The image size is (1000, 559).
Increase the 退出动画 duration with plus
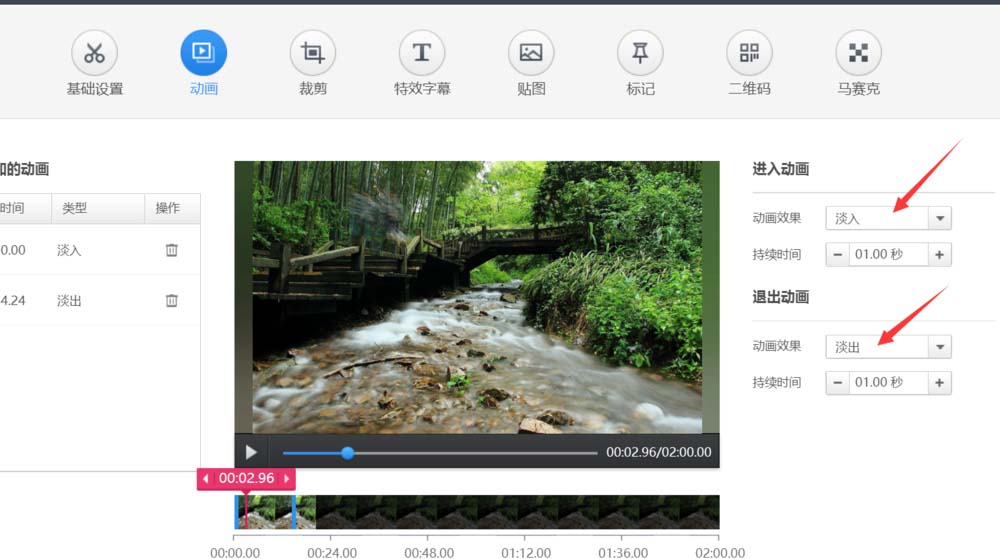coord(939,382)
